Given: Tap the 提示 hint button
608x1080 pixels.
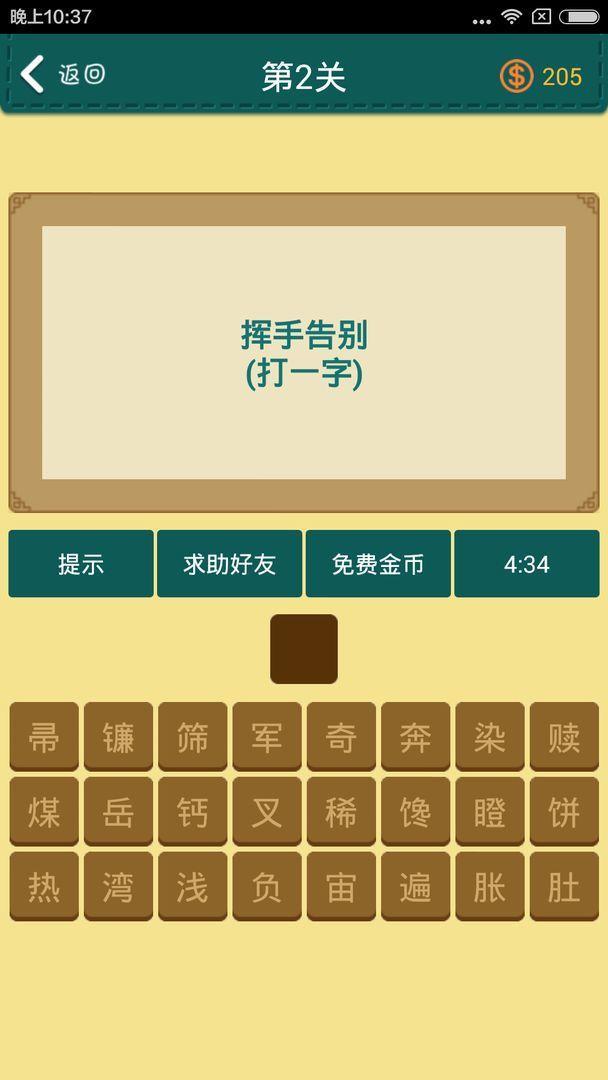Looking at the screenshot, I should click(81, 564).
